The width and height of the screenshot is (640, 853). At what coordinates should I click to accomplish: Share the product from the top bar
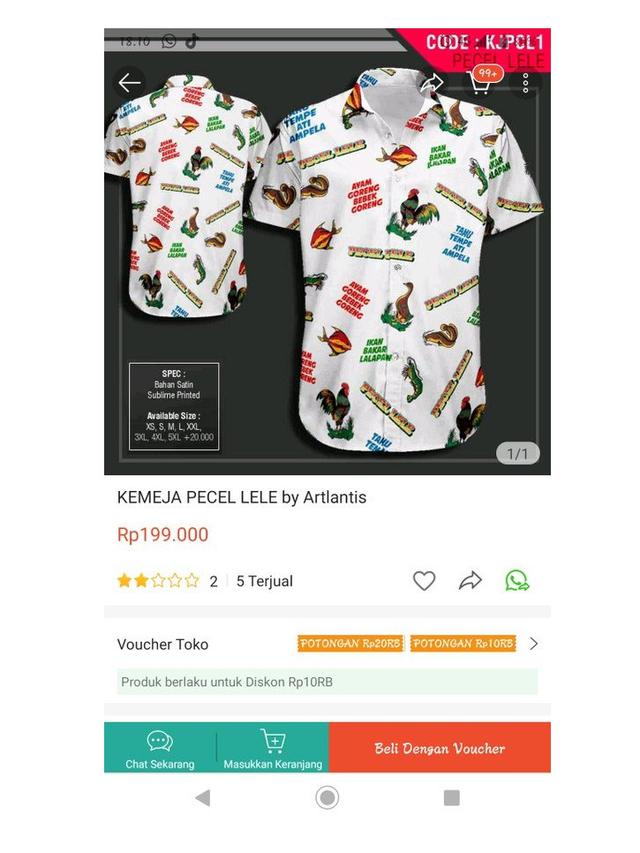tap(432, 84)
